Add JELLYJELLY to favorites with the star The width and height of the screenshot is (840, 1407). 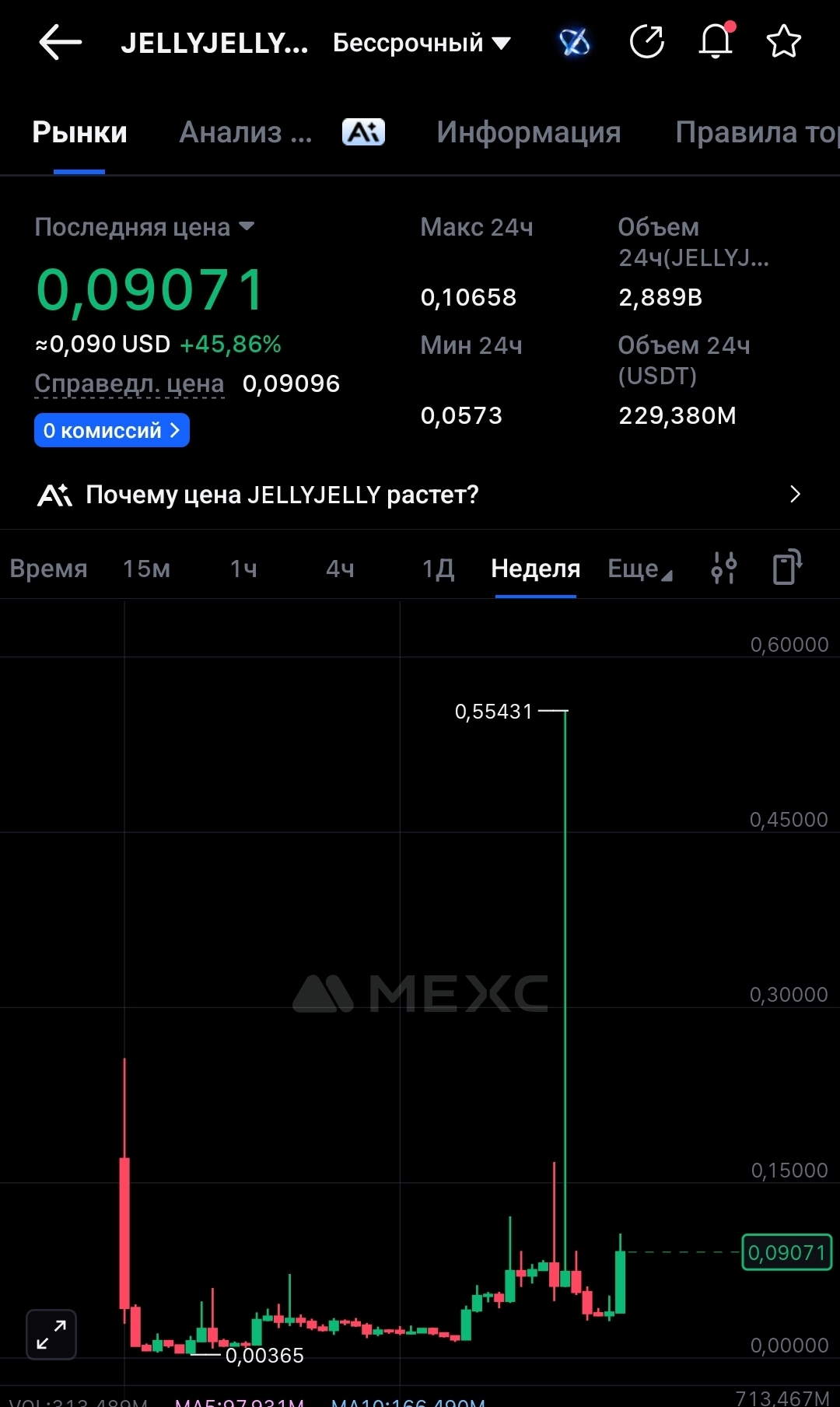[783, 42]
